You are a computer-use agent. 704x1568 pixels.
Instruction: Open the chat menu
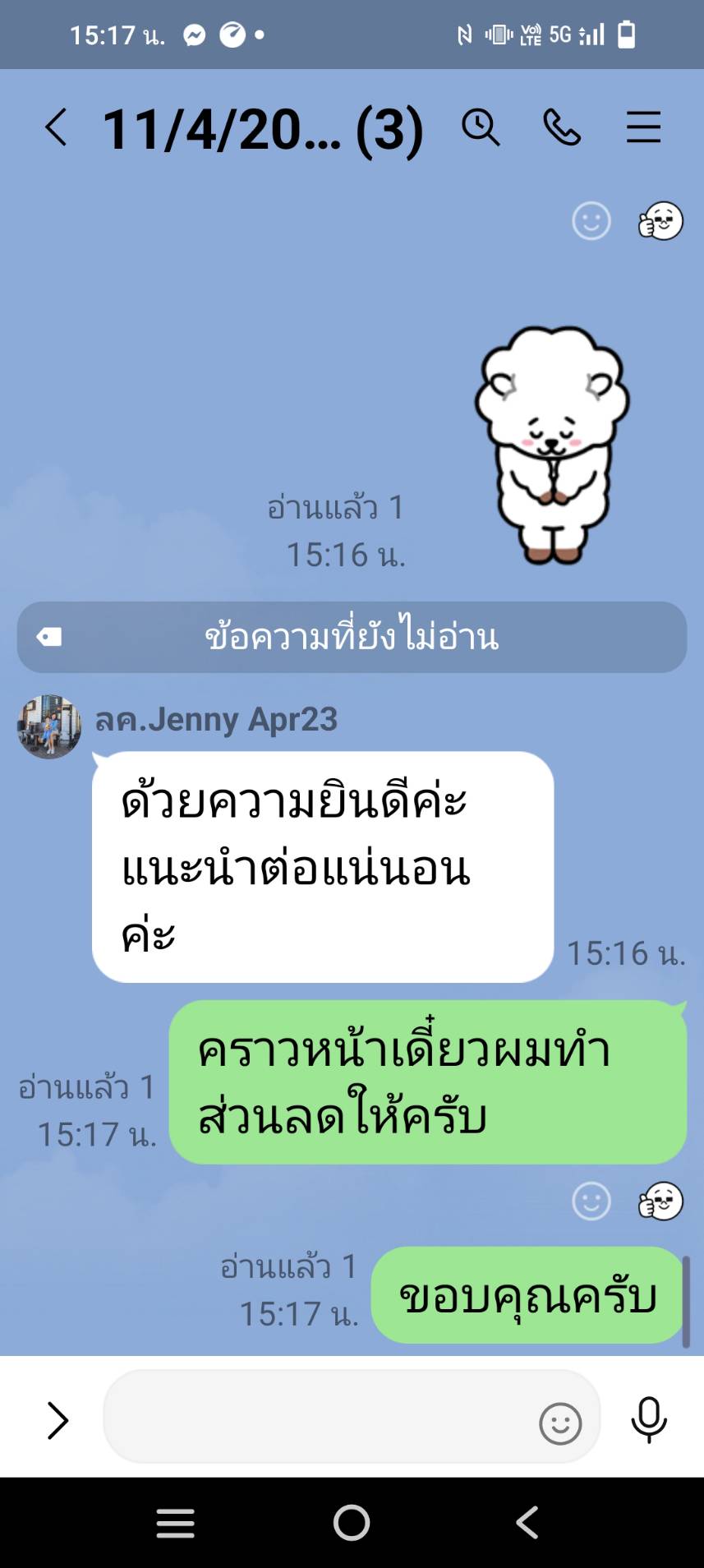pyautogui.click(x=643, y=128)
